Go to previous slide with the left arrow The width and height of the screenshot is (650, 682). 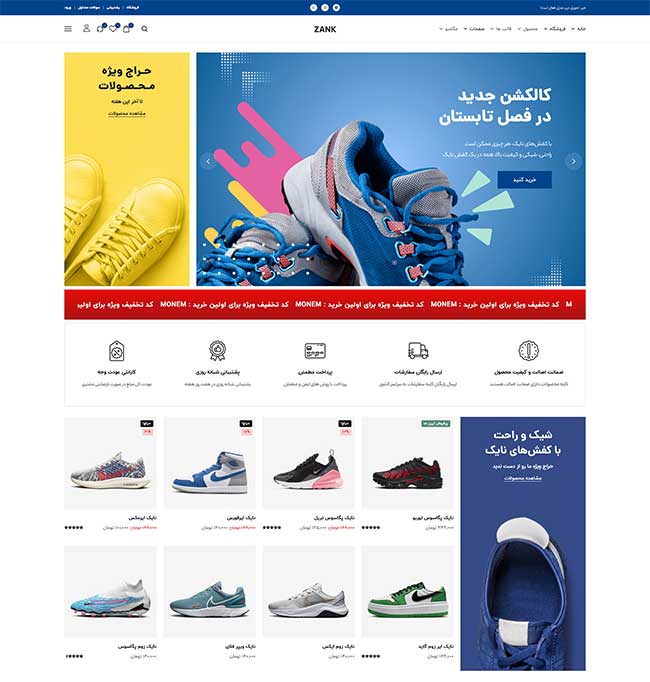(208, 160)
